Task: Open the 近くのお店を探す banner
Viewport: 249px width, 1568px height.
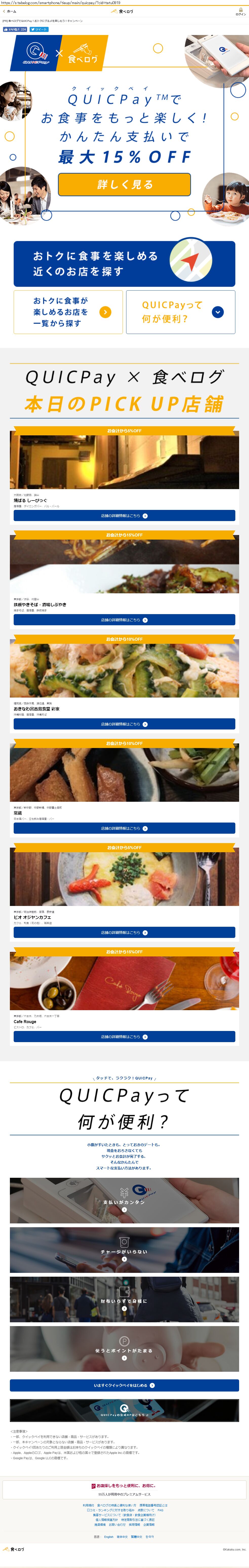Action: pos(124,263)
